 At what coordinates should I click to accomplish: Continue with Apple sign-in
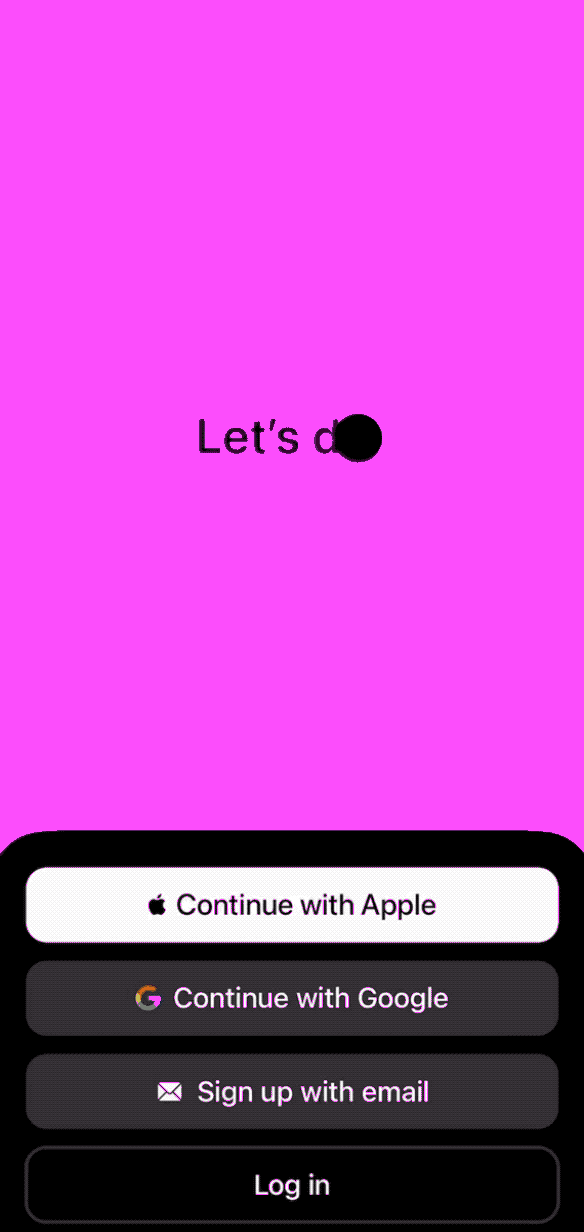coord(292,905)
